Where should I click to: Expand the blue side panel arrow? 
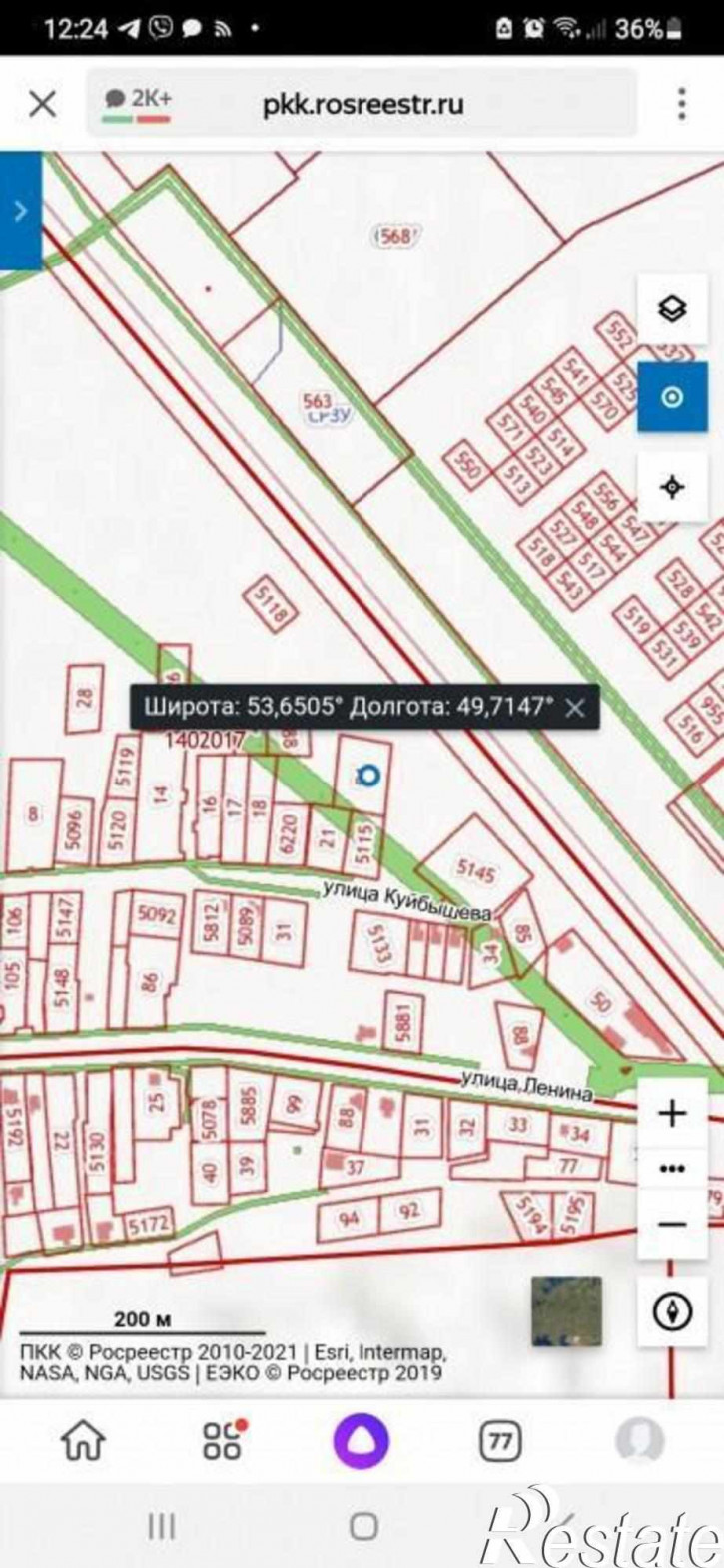coord(21,211)
